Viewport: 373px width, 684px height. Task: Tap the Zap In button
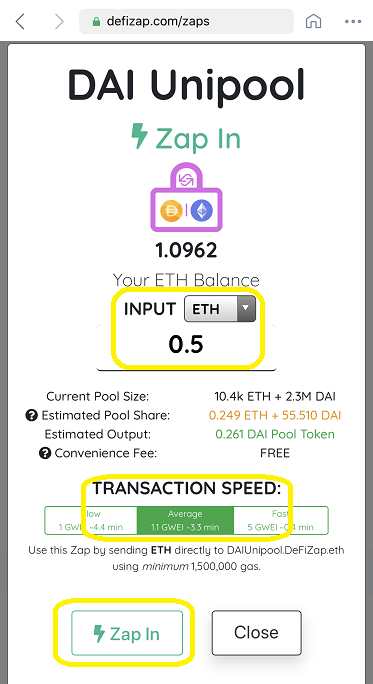click(127, 633)
